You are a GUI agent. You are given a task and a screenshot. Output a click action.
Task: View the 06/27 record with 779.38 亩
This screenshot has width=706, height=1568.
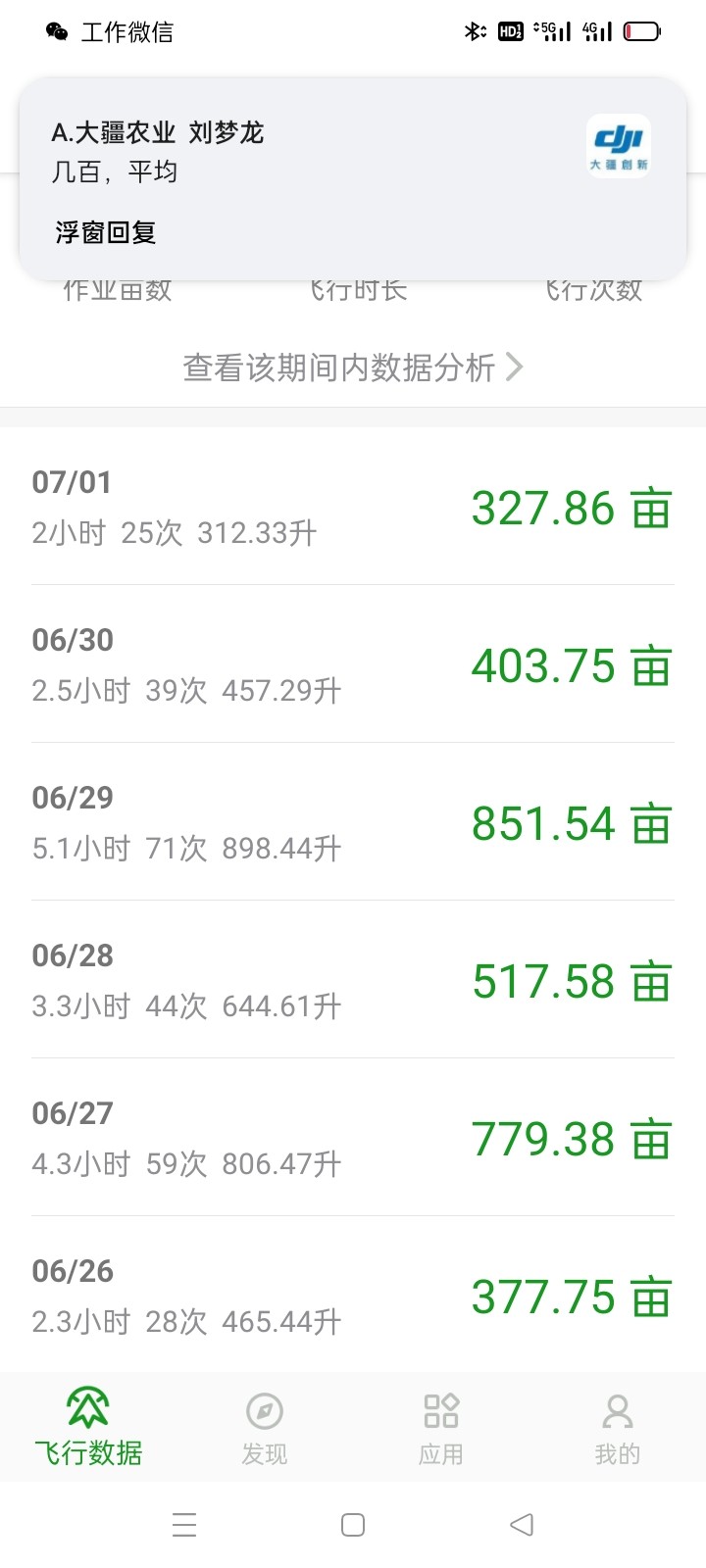(353, 1138)
